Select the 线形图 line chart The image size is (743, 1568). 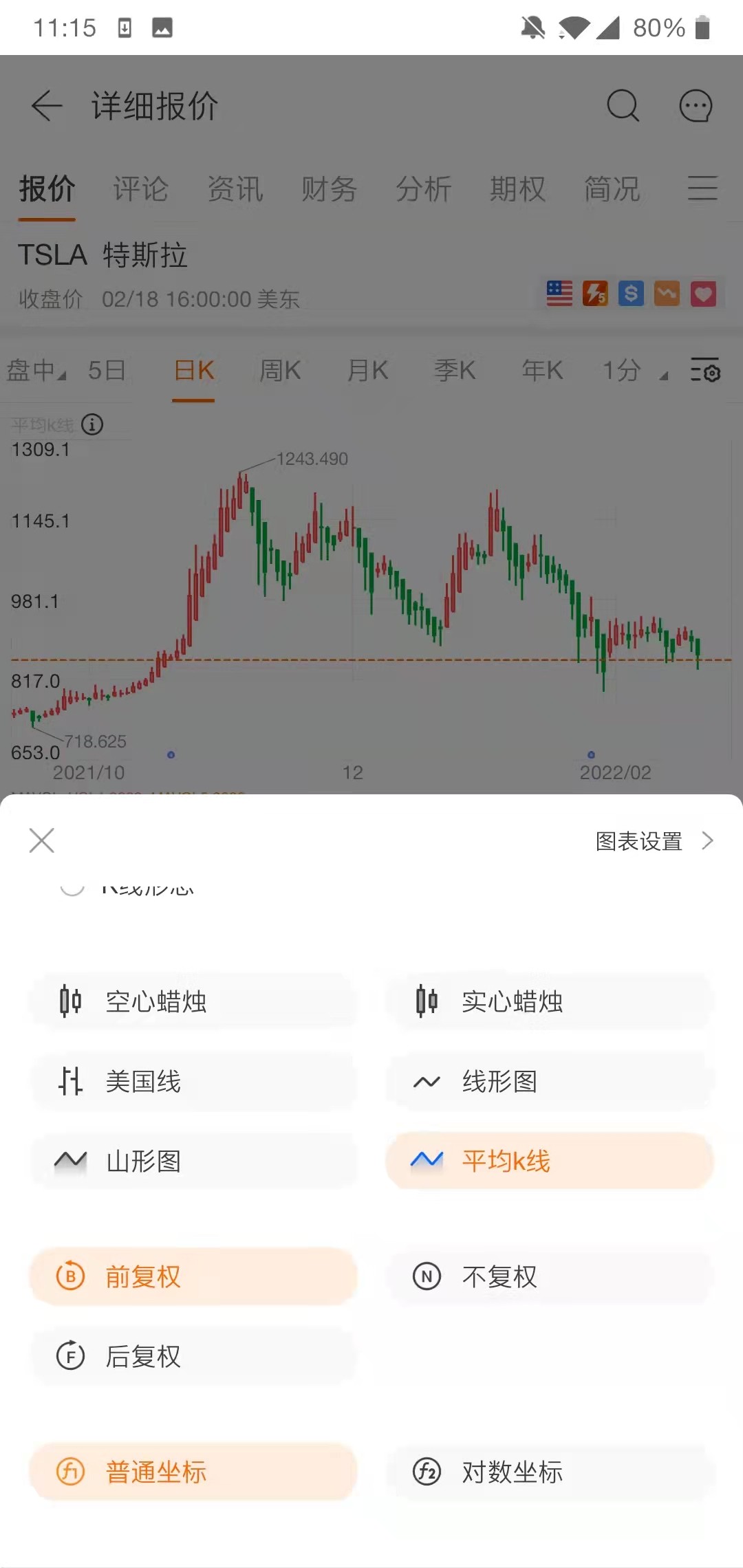point(550,1081)
